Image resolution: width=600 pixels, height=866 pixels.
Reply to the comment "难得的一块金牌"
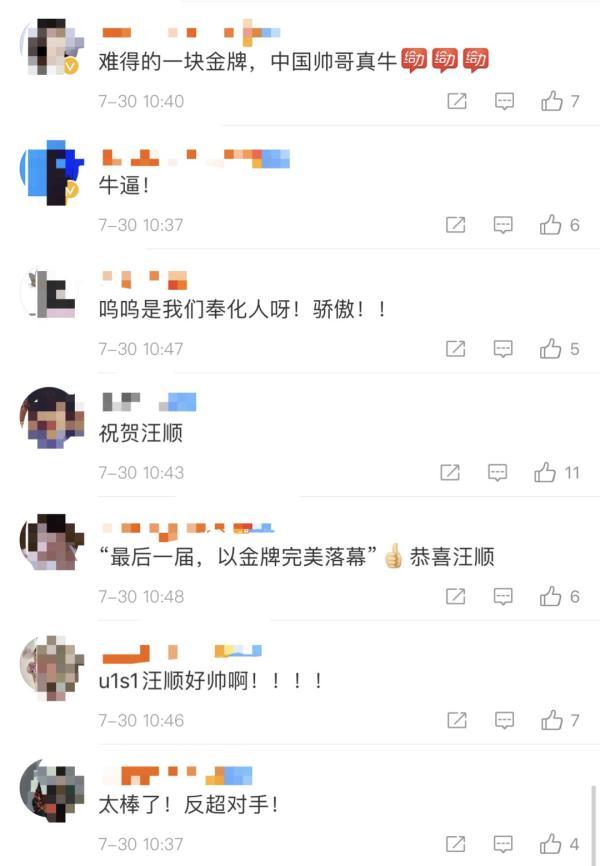point(505,101)
